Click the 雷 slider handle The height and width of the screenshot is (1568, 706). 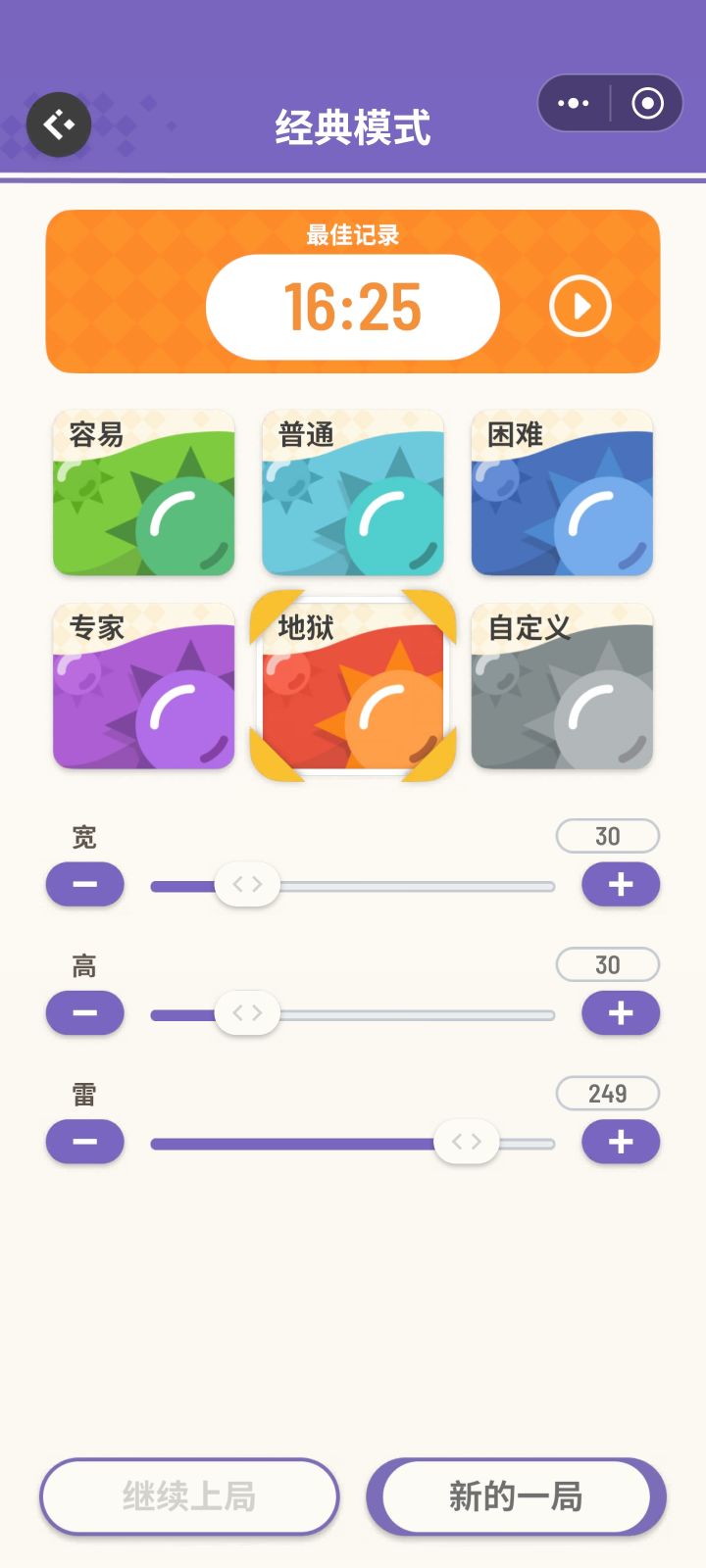[467, 1141]
